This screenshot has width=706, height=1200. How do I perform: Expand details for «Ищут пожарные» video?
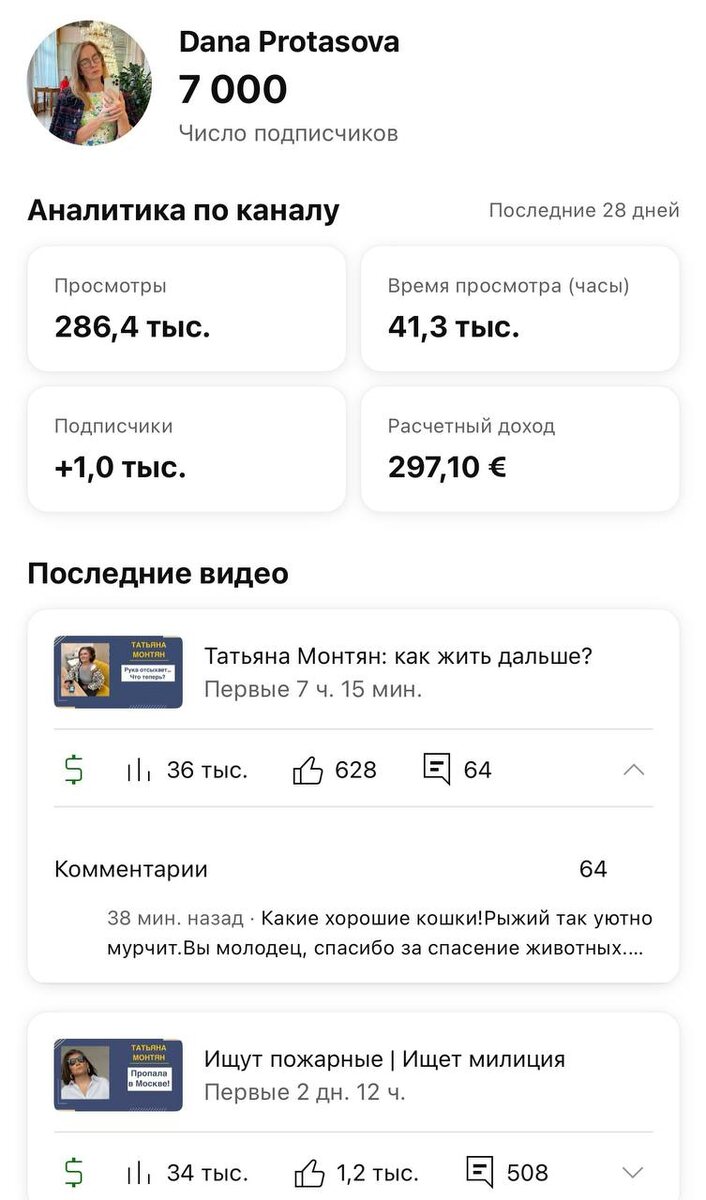632,1172
